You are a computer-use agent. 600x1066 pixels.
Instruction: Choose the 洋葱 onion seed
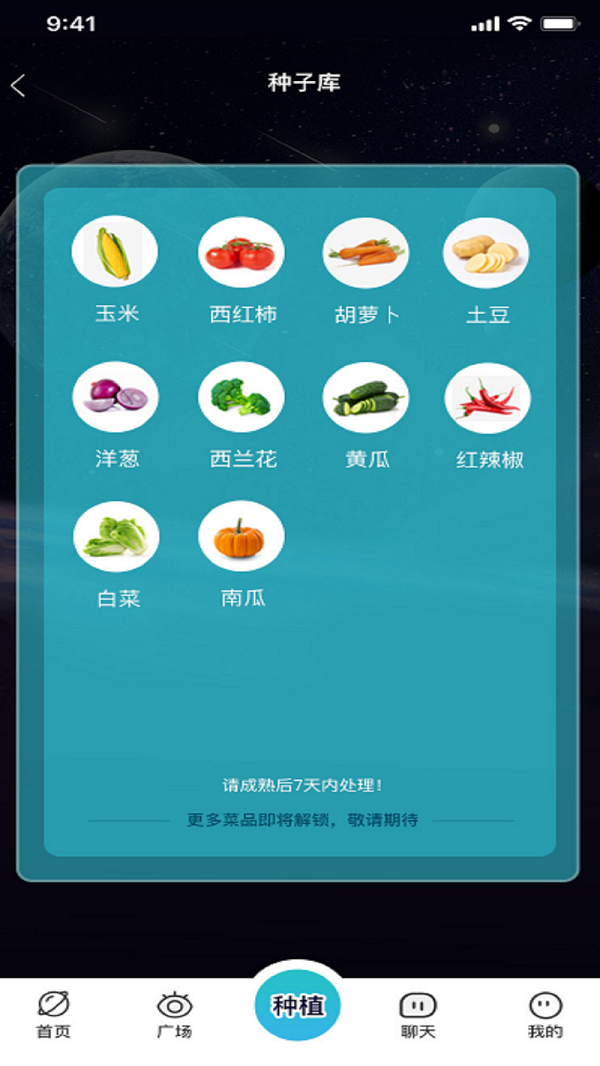(116, 397)
